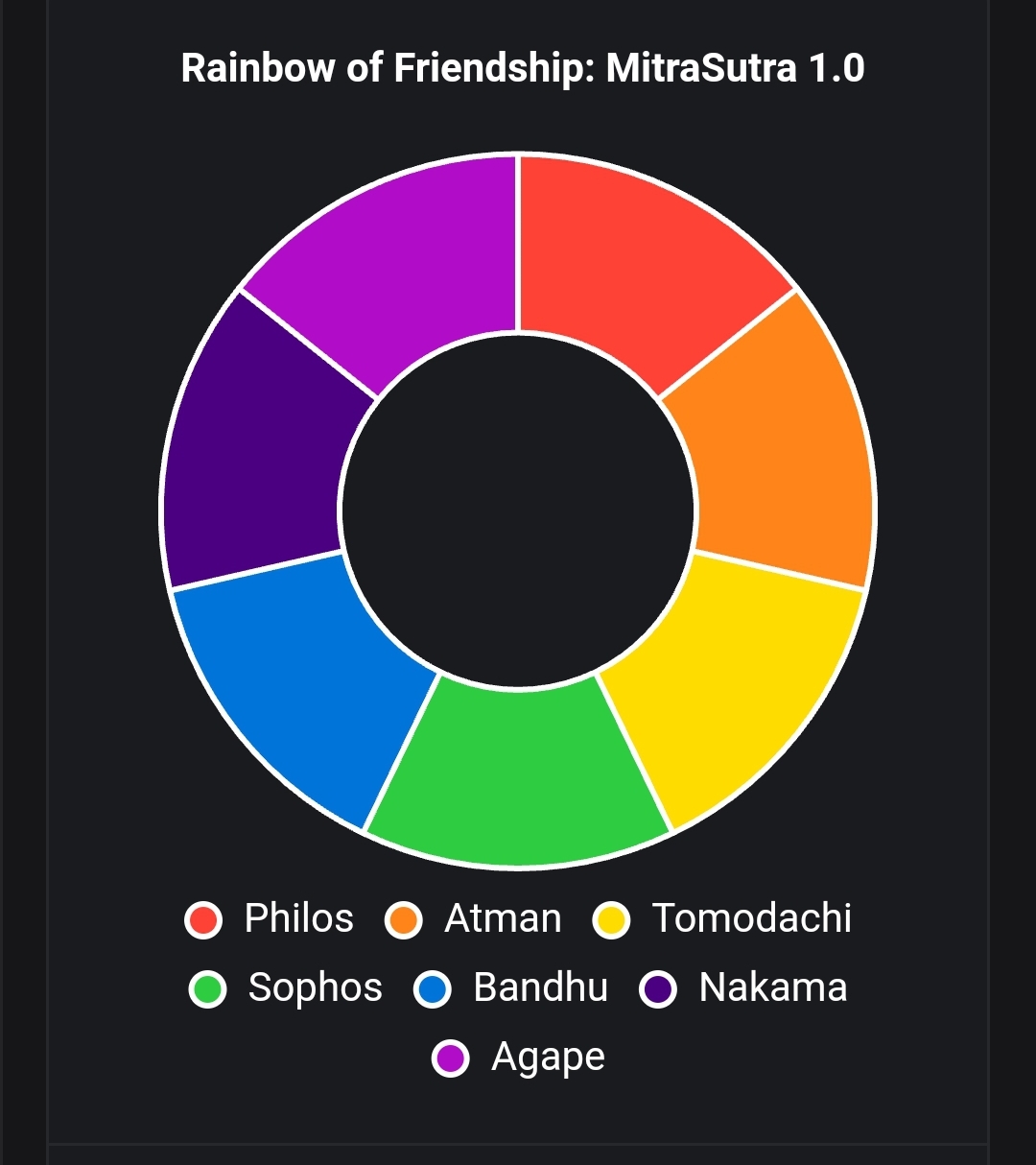Screen dimensions: 1036x1165
Task: Tap the Tomodachi legend entry
Action: pos(723,918)
